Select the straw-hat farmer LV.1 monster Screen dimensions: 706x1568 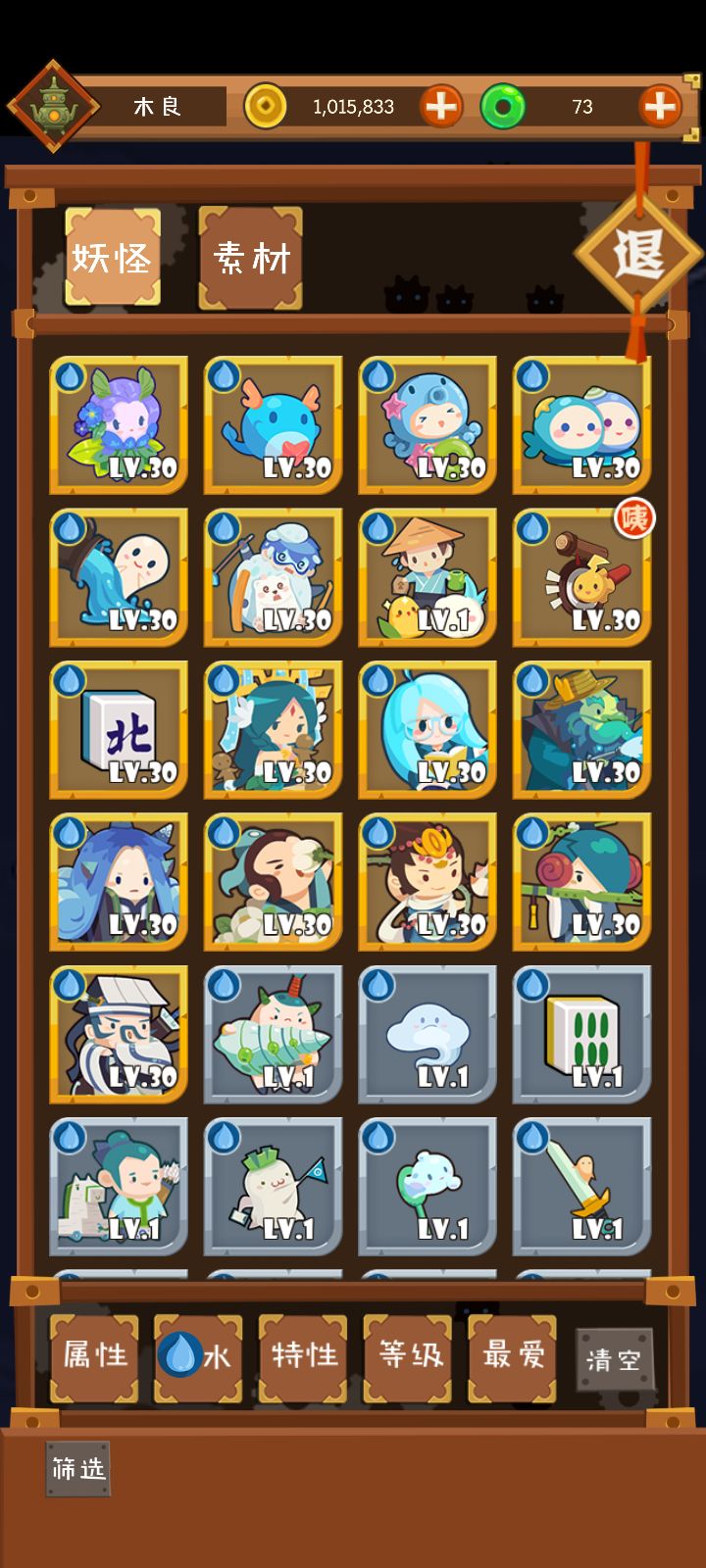[428, 577]
